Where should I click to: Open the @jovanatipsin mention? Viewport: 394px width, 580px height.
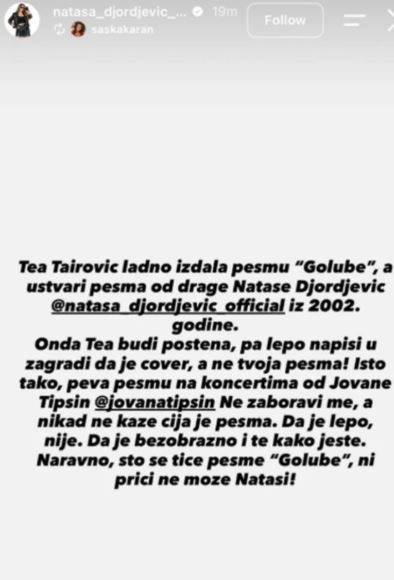[x=155, y=402]
